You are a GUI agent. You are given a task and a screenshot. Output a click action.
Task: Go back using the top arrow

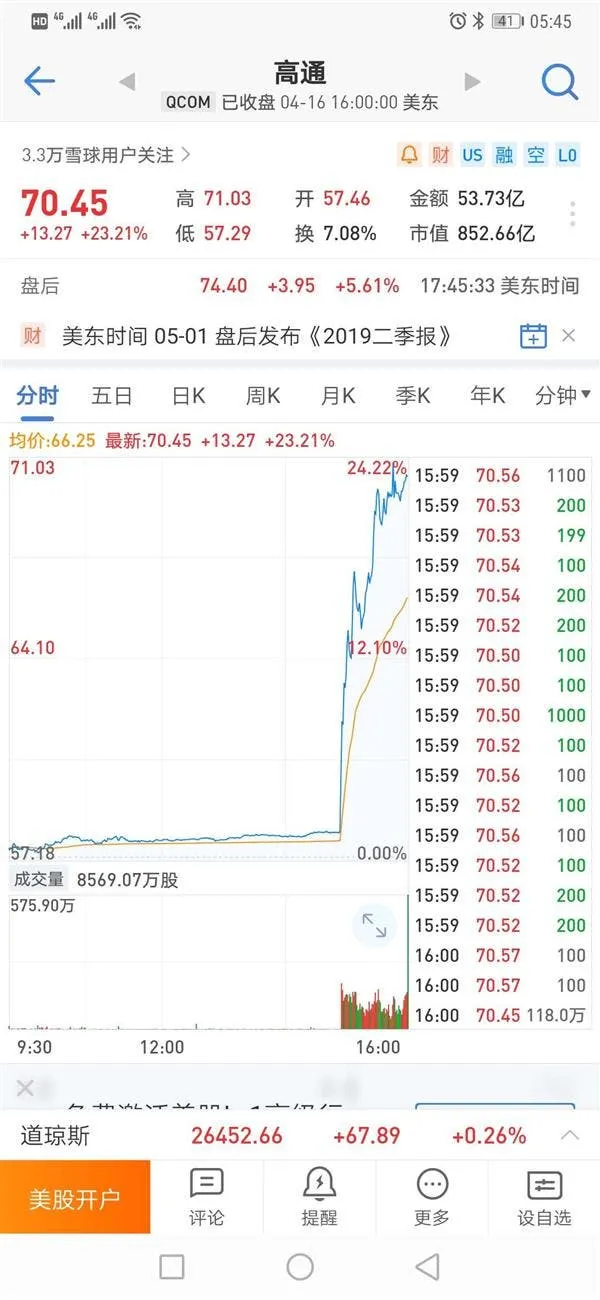click(39, 81)
